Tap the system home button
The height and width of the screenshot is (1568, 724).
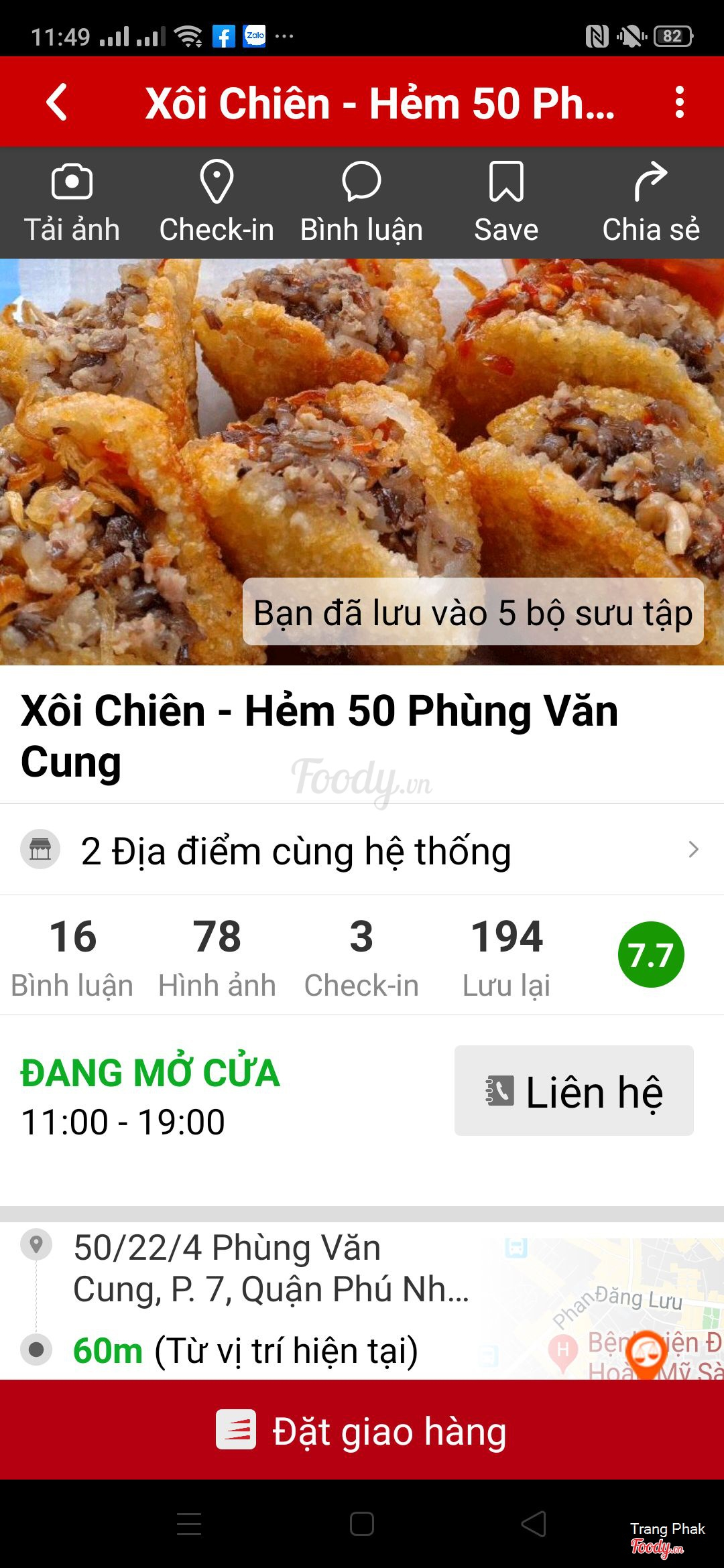[362, 1524]
